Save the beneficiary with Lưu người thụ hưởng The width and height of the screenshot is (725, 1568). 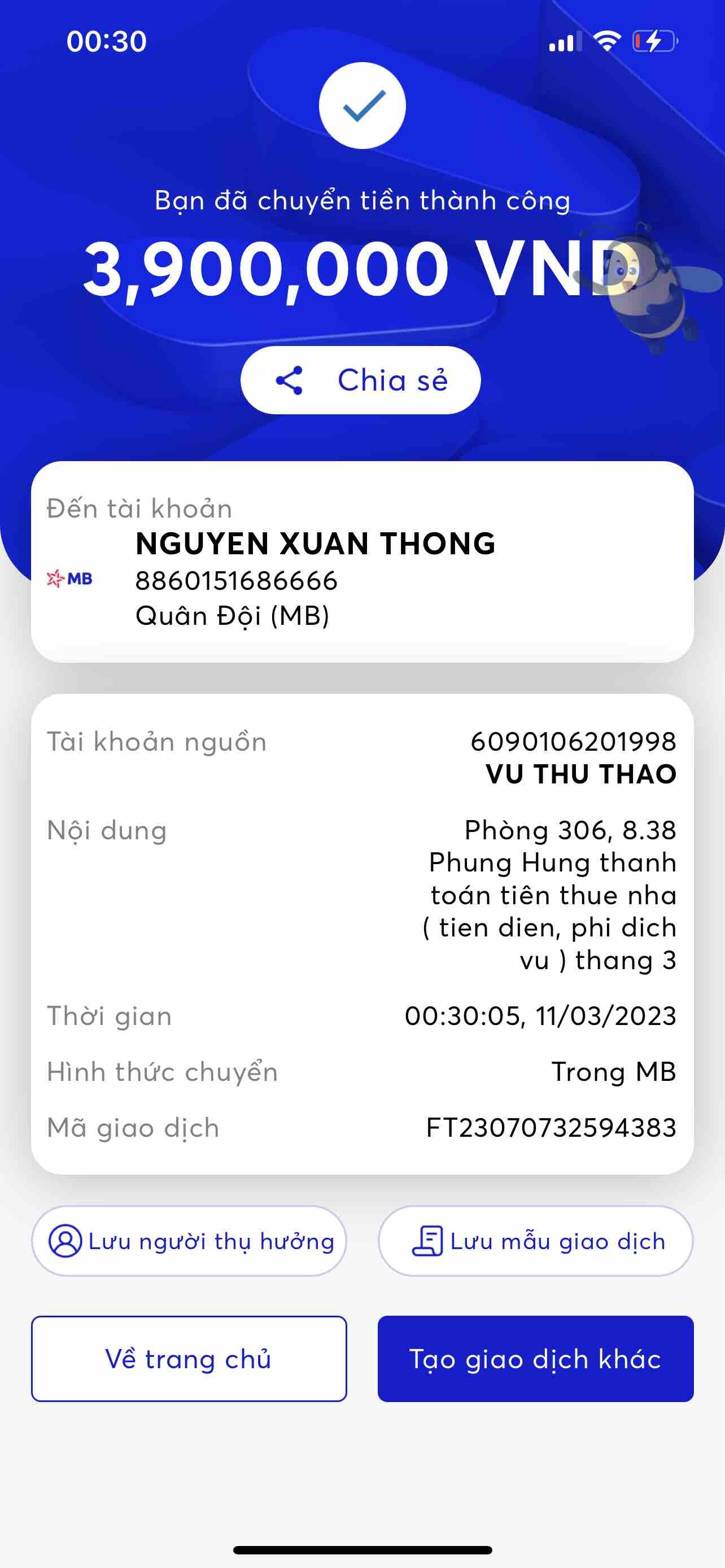[189, 1241]
